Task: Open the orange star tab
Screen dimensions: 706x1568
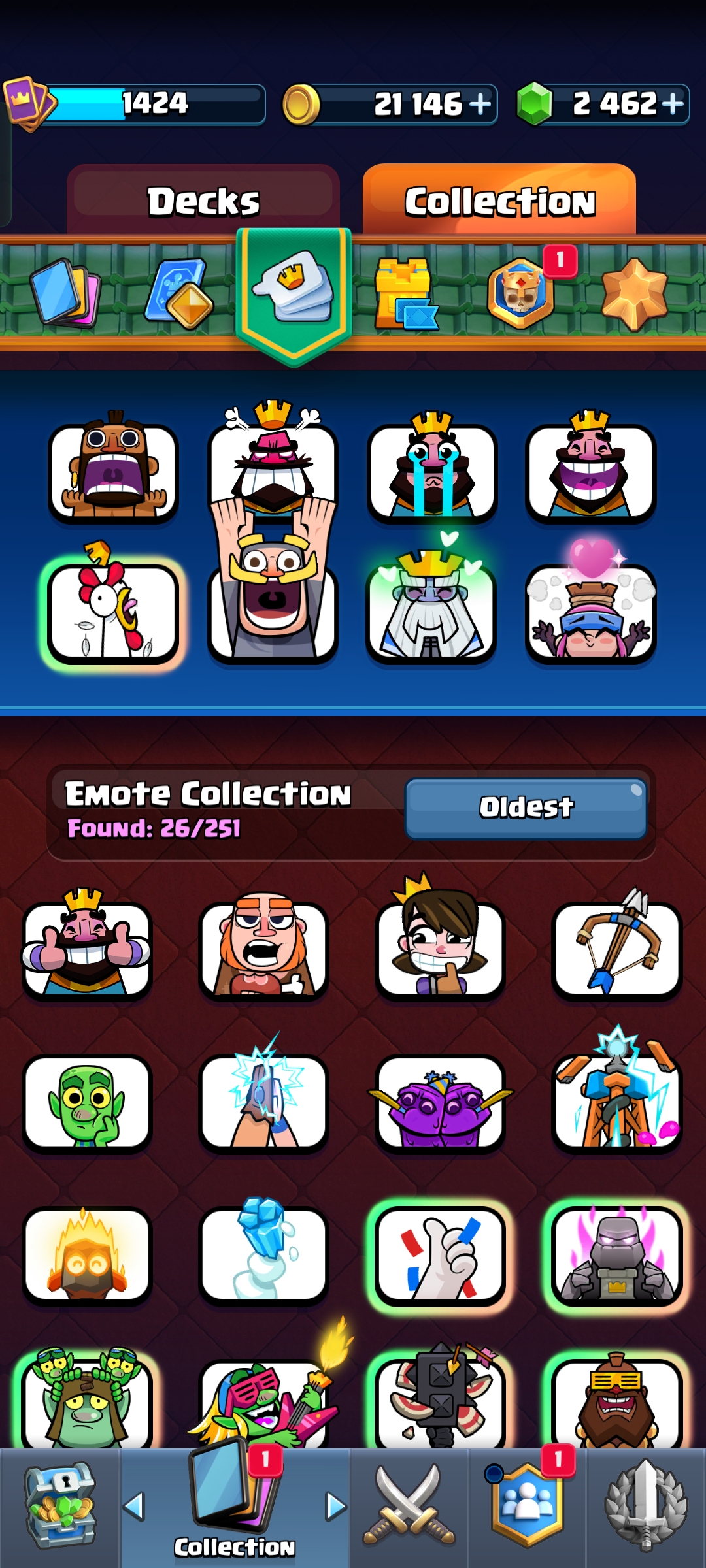Action: (x=634, y=294)
